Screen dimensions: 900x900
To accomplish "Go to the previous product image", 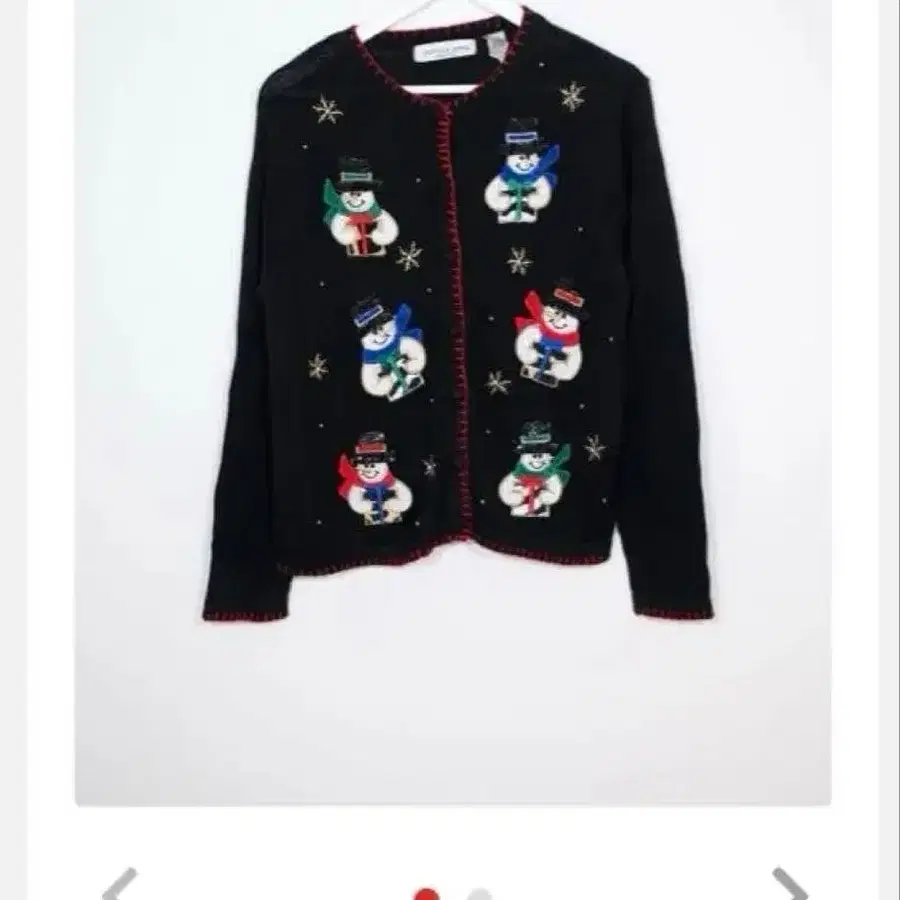I will click(121, 885).
